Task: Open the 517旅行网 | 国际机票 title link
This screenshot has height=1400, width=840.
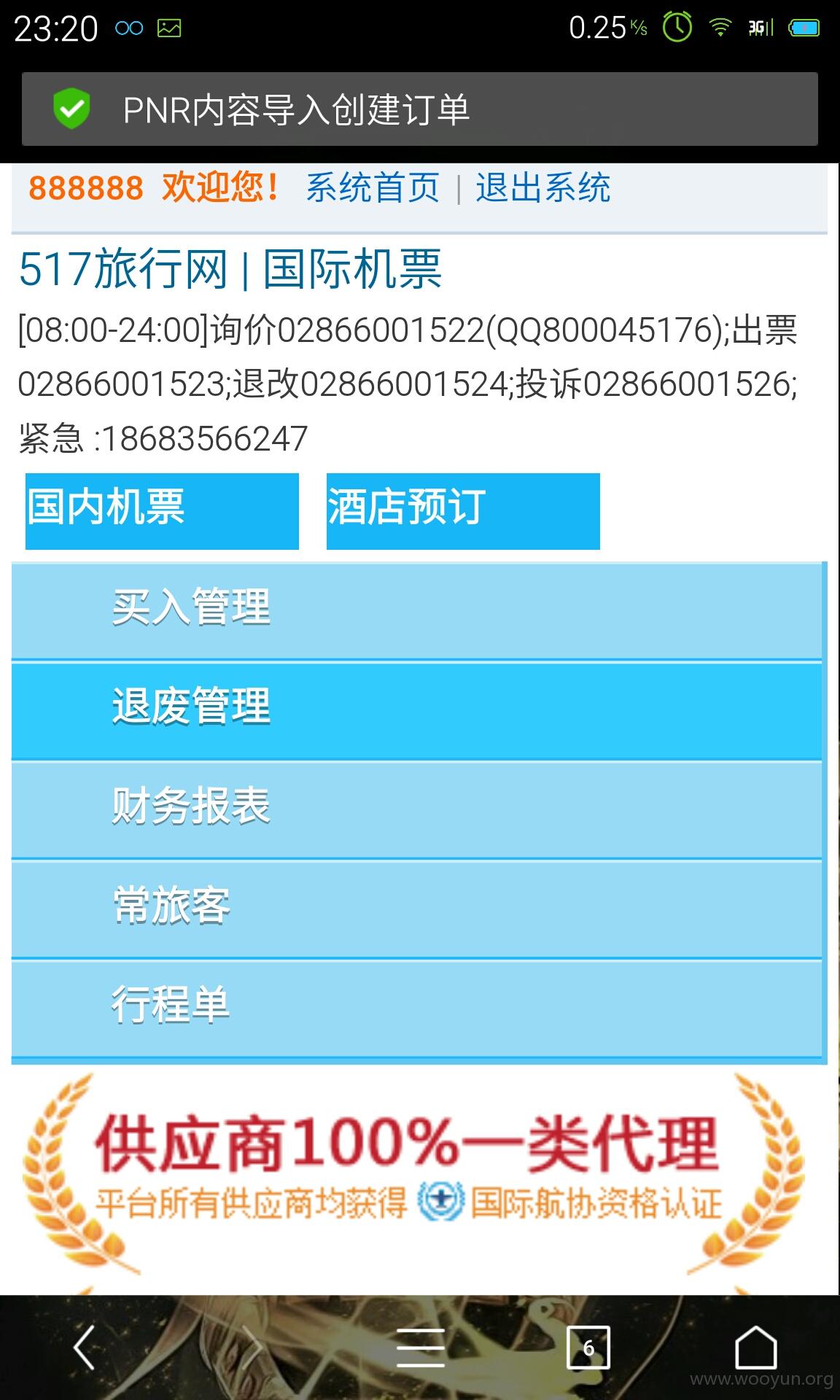Action: point(230,269)
